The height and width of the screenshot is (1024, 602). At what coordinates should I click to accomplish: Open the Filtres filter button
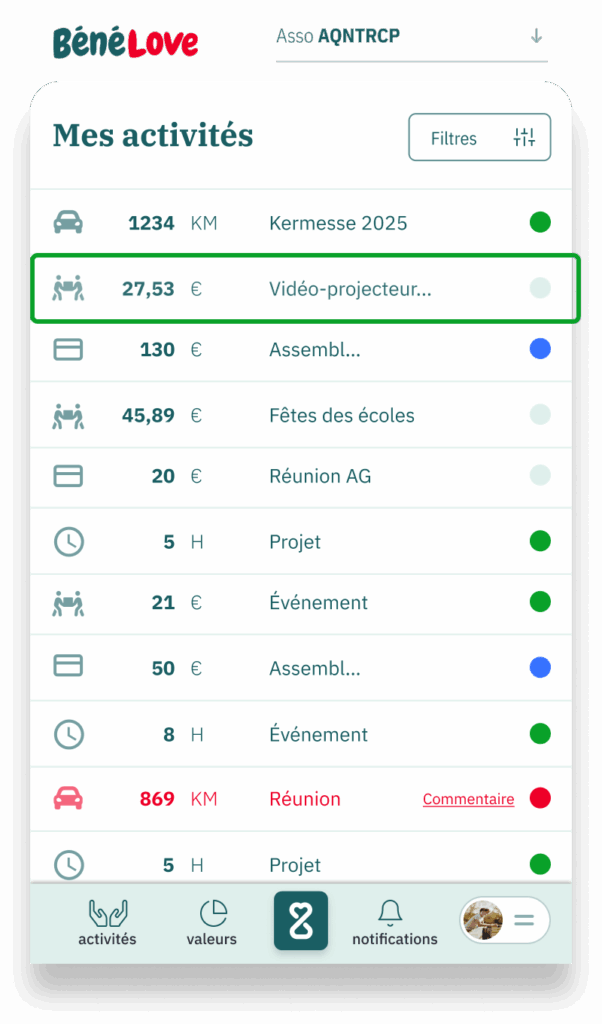click(x=479, y=138)
